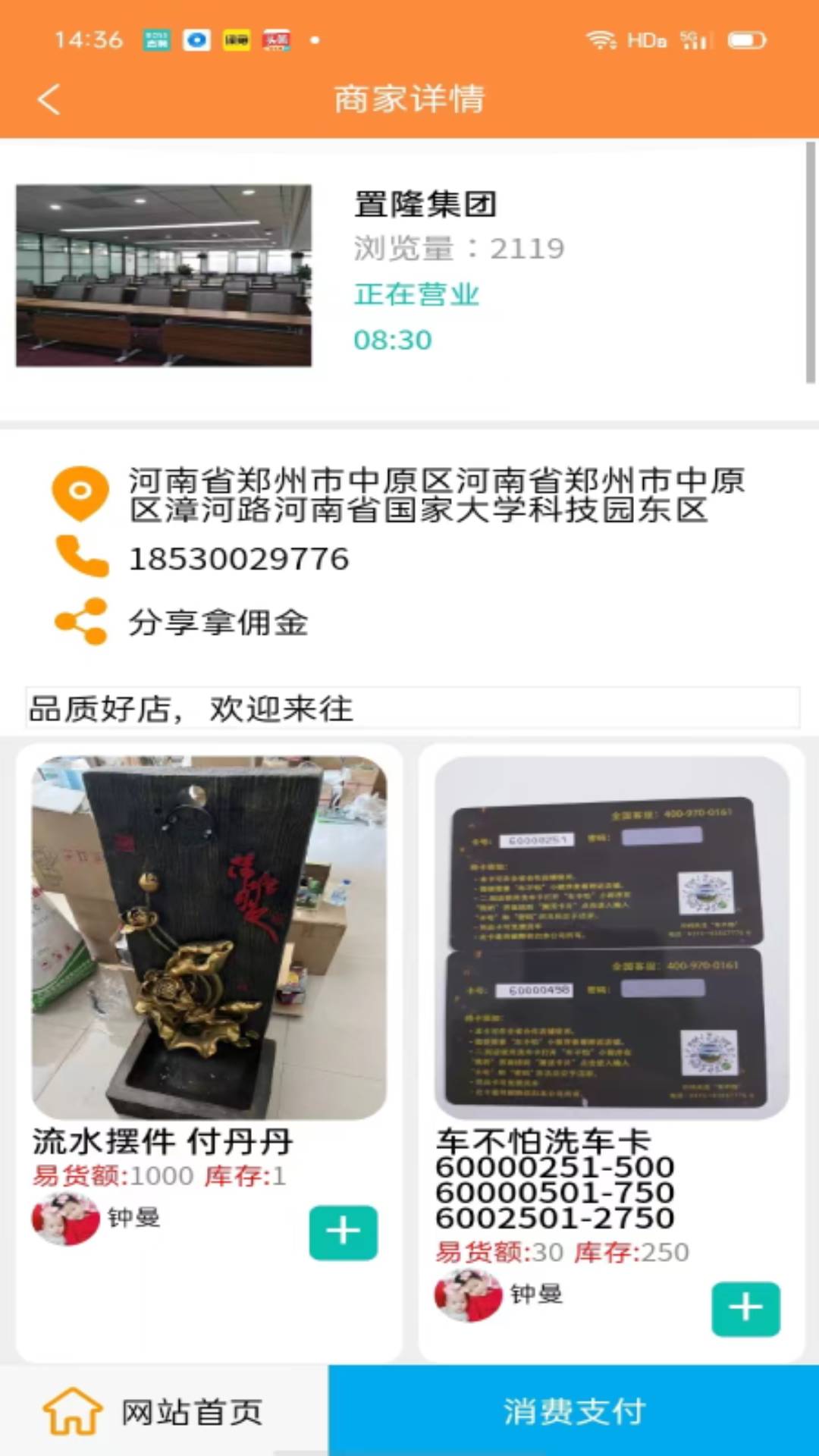Viewport: 819px width, 1456px height.
Task: Tap the phone number 18530029776
Action: click(239, 559)
